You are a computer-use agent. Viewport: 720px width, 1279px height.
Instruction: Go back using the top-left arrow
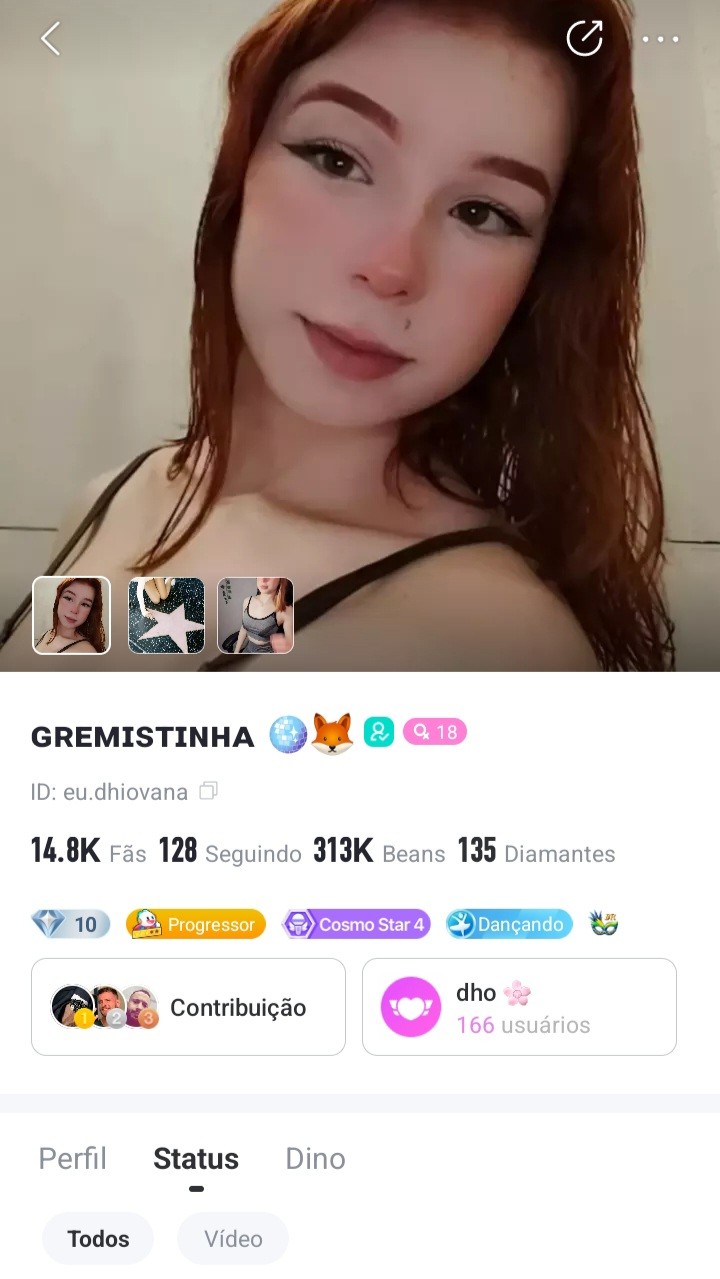tap(50, 39)
